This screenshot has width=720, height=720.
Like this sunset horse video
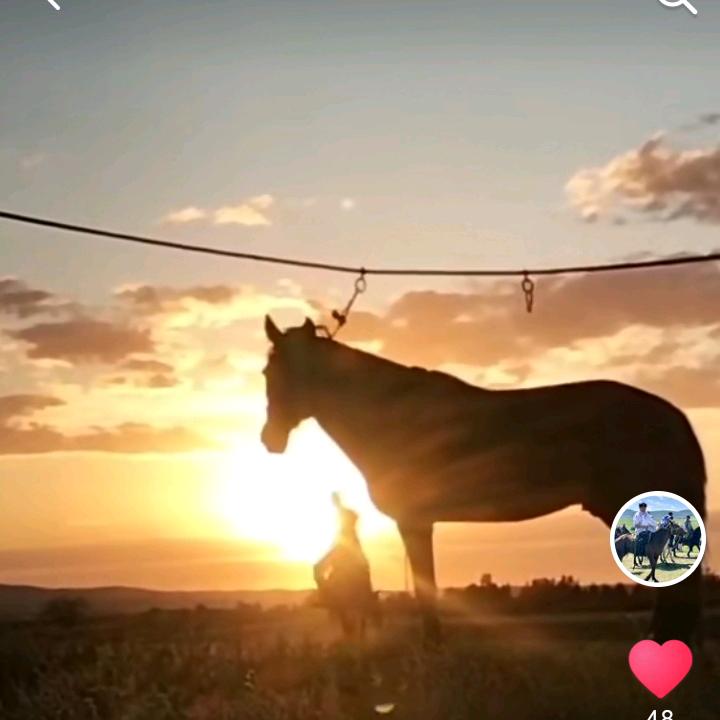click(x=660, y=667)
